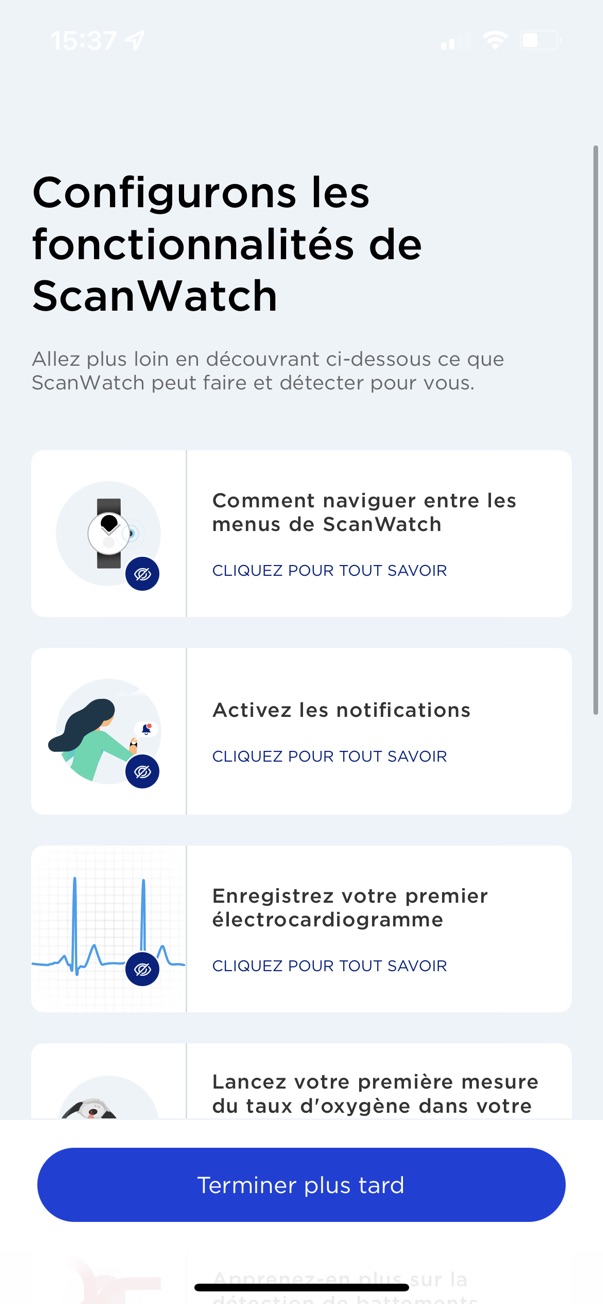The image size is (603, 1304).
Task: Open the ScanWatch menu navigation guide card
Action: coord(301,533)
